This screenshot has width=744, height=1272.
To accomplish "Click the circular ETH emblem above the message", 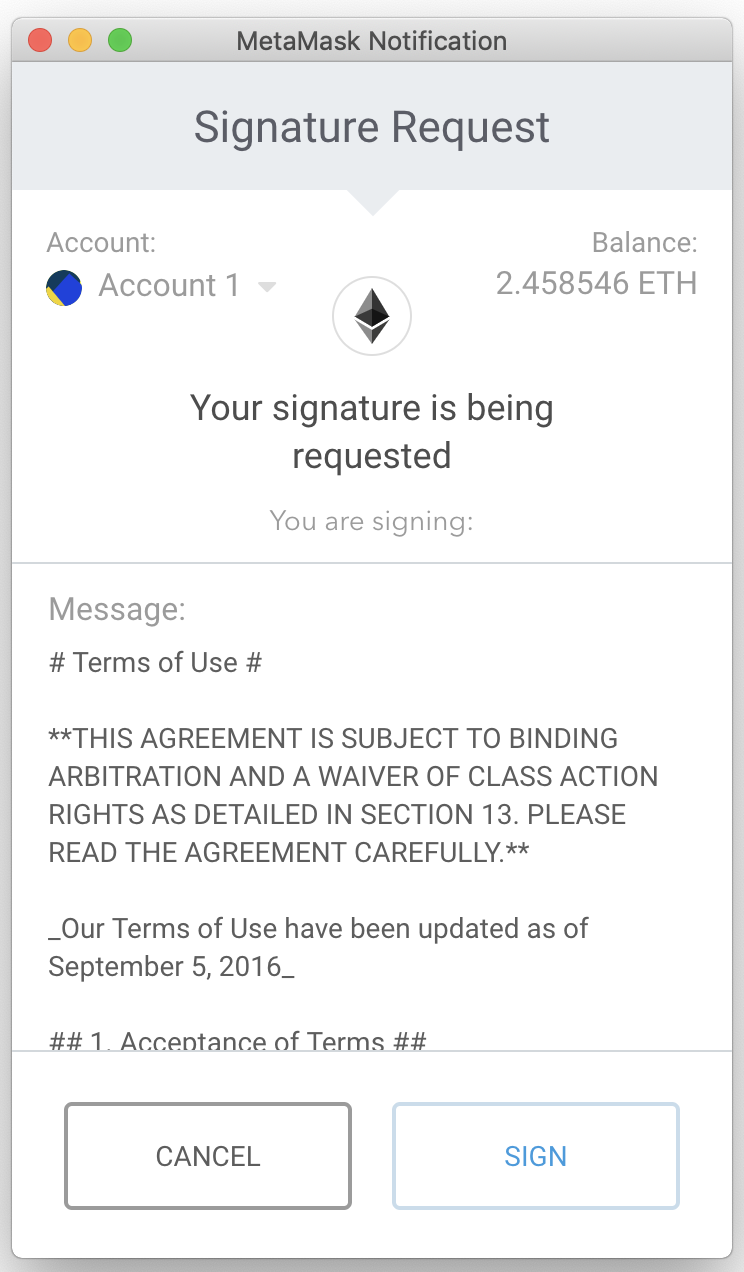I will (x=372, y=315).
